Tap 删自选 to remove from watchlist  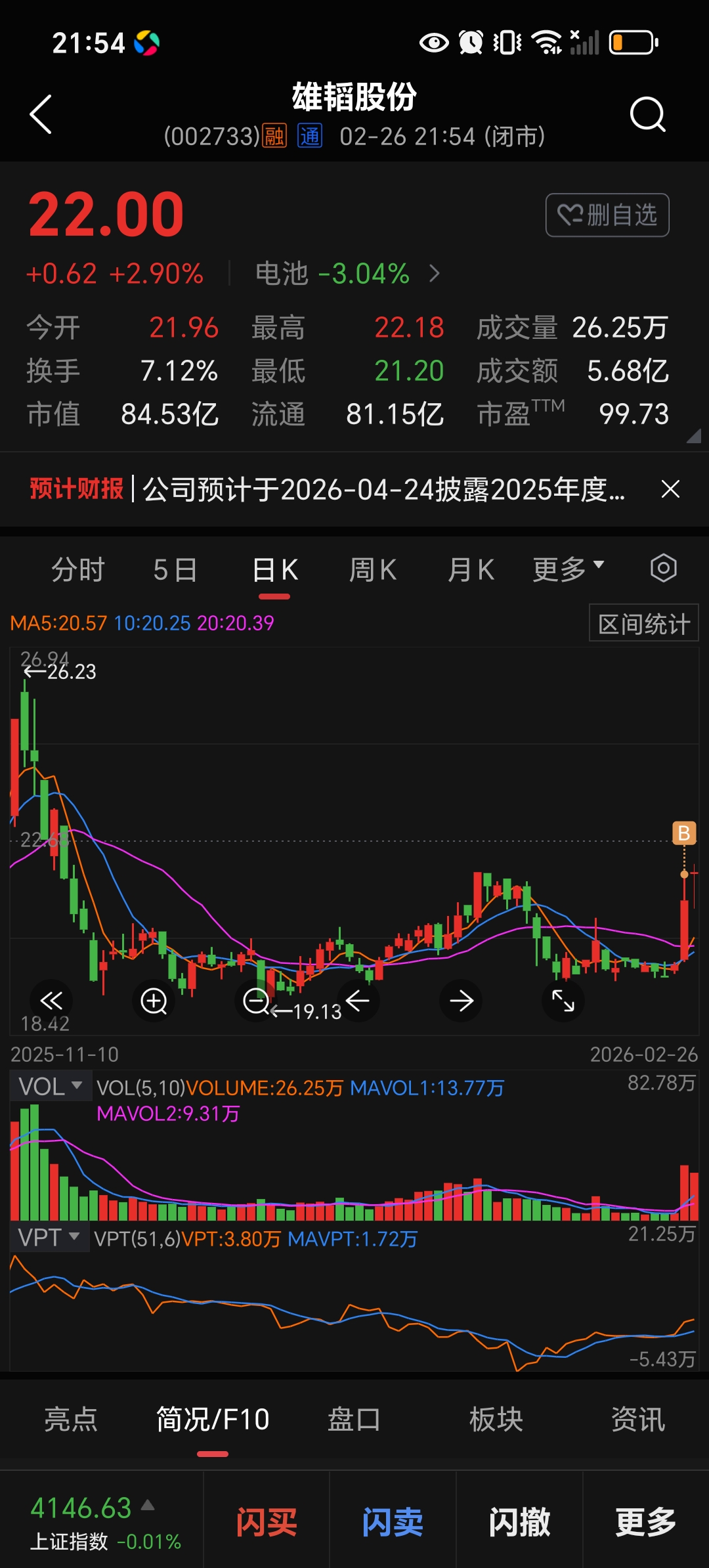pos(607,215)
